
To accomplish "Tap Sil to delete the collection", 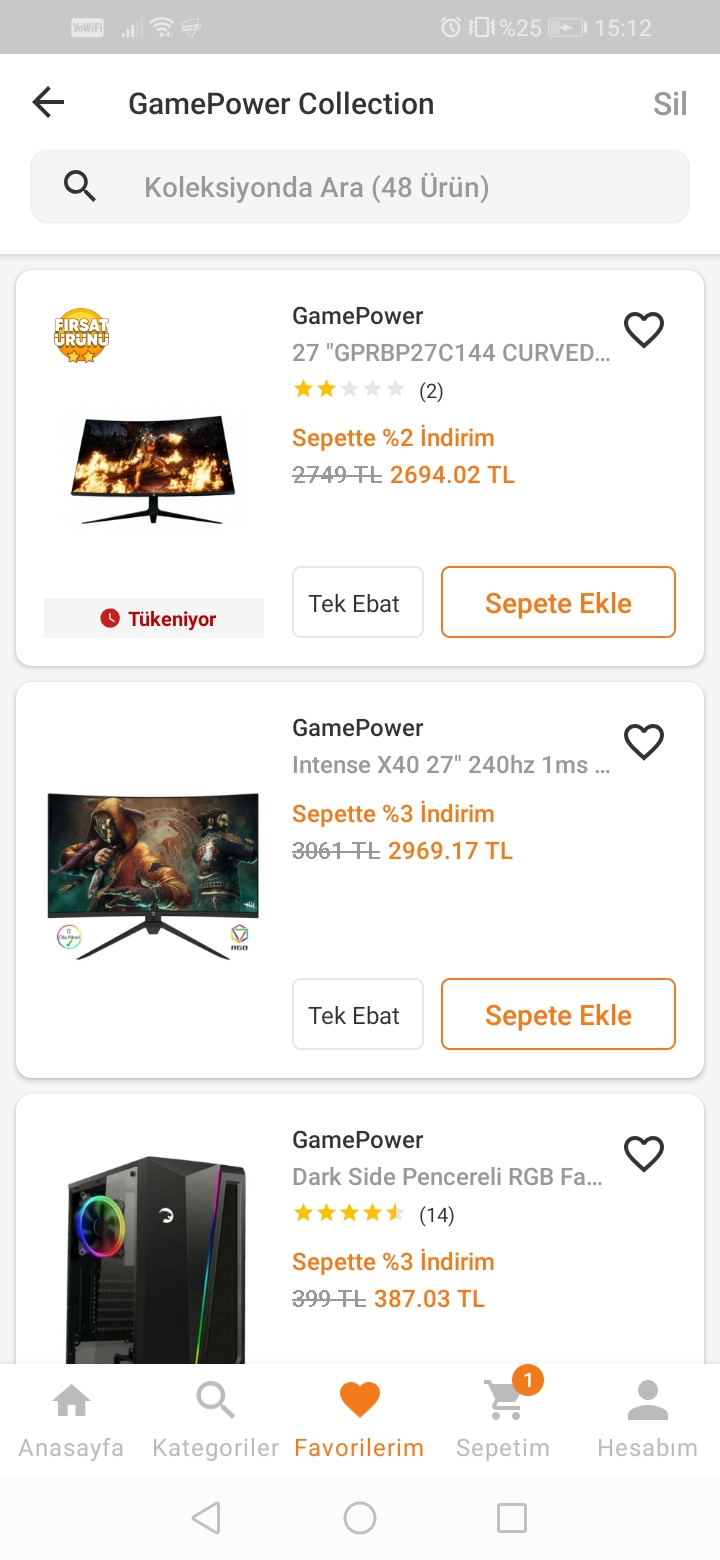I will pos(669,104).
